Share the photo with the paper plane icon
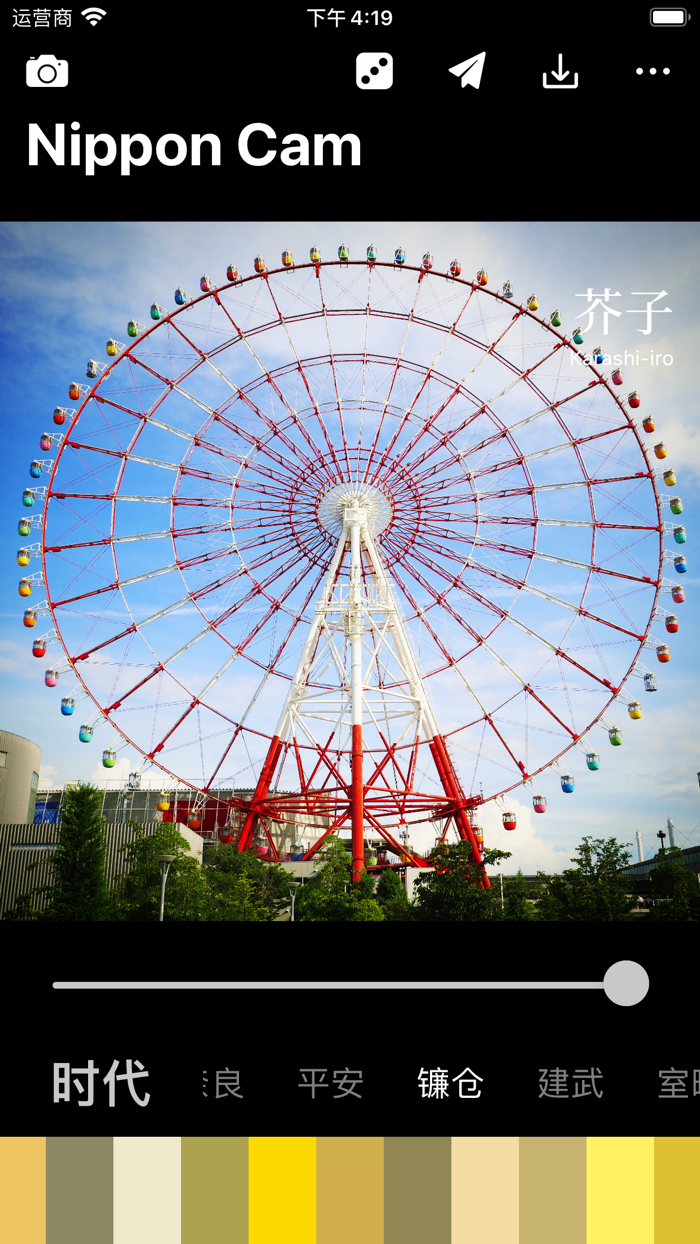700x1244 pixels. [467, 72]
